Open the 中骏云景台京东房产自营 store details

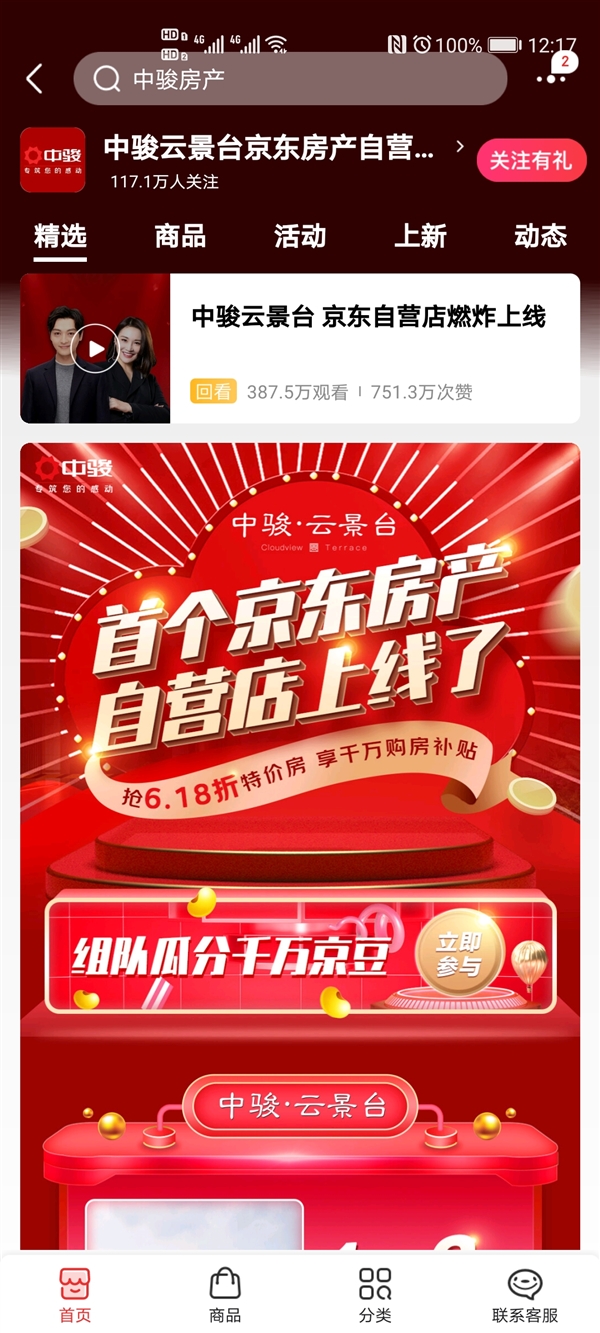pyautogui.click(x=270, y=150)
